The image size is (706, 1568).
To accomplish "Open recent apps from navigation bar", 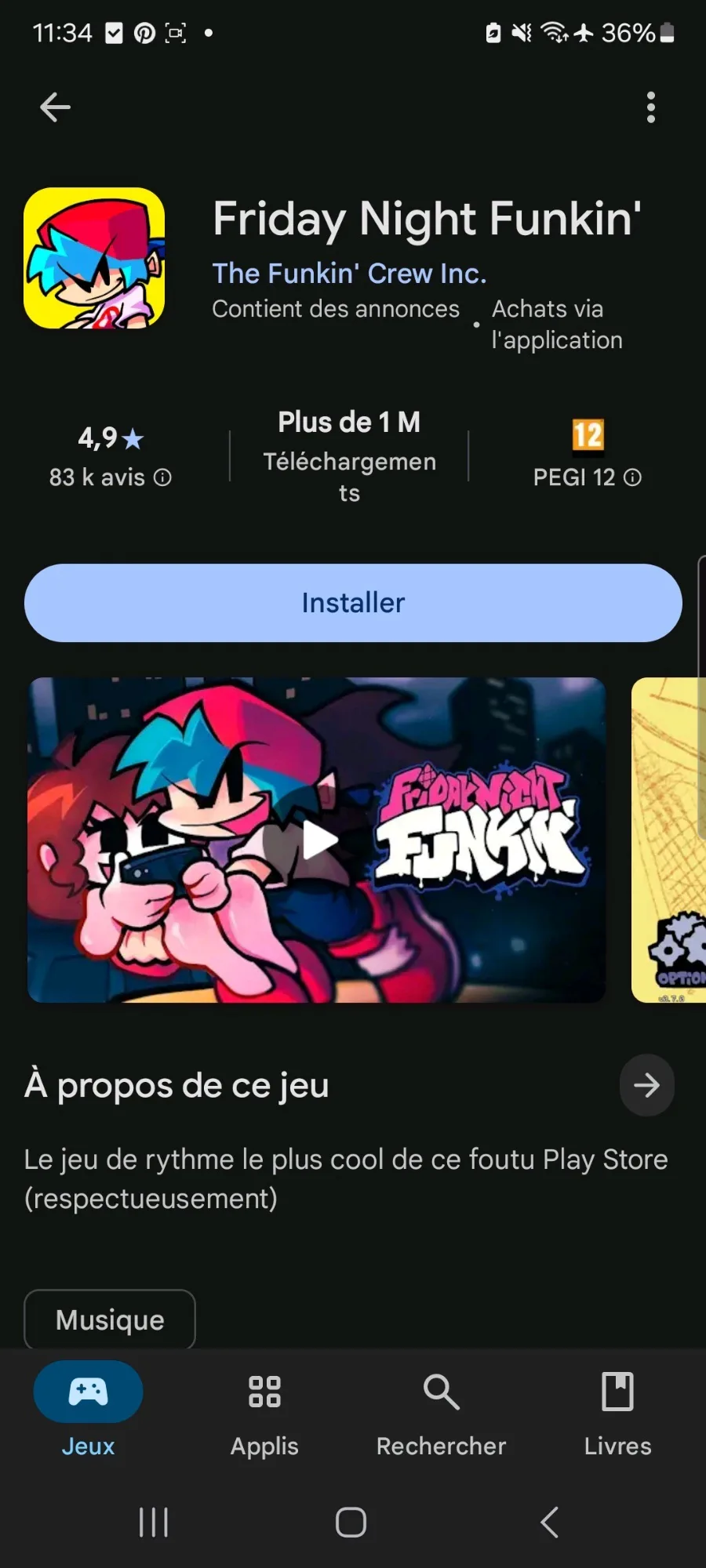I will [154, 1523].
